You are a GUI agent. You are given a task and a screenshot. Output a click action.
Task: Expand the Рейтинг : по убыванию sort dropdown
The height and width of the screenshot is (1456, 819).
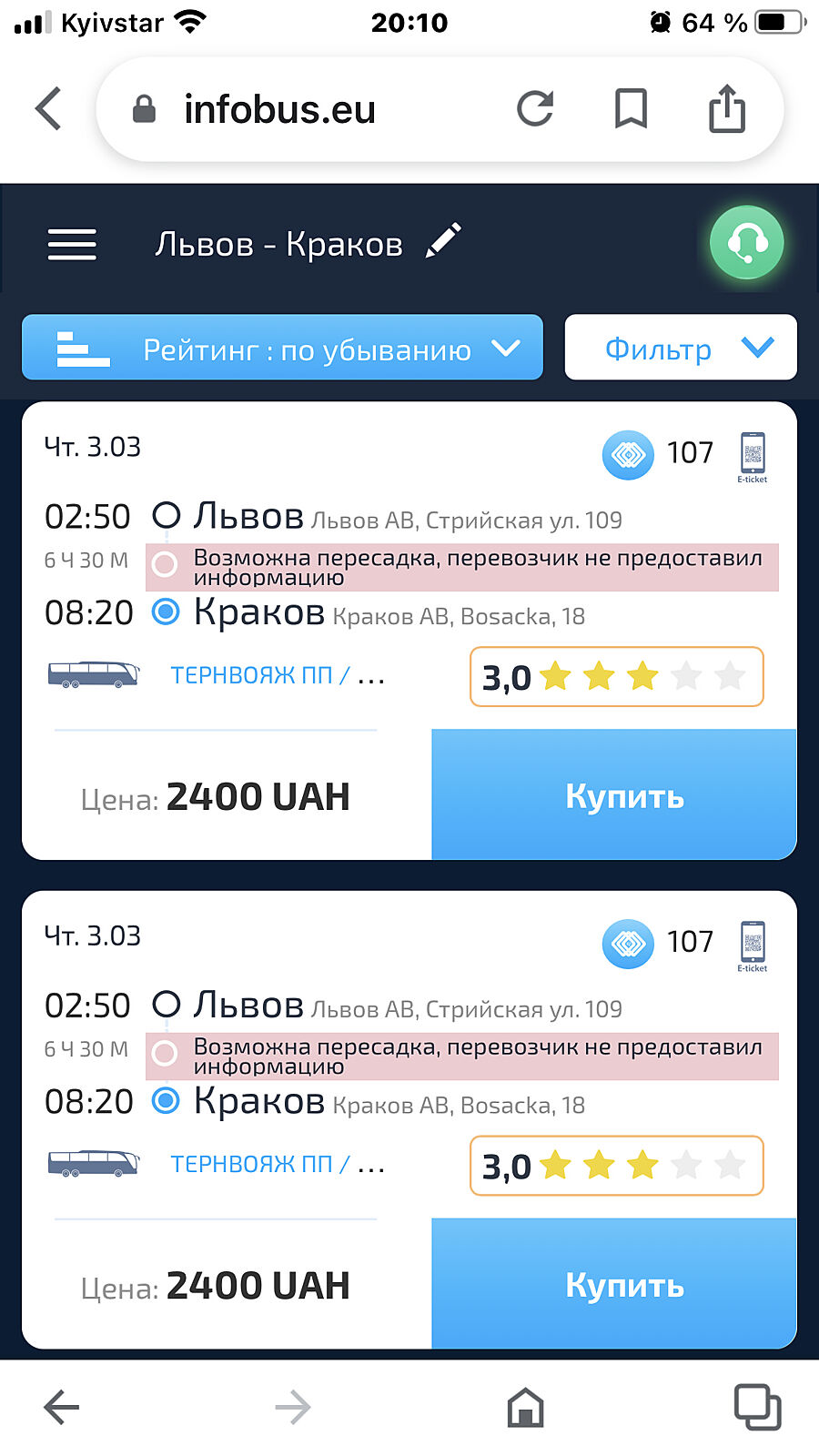tap(282, 348)
